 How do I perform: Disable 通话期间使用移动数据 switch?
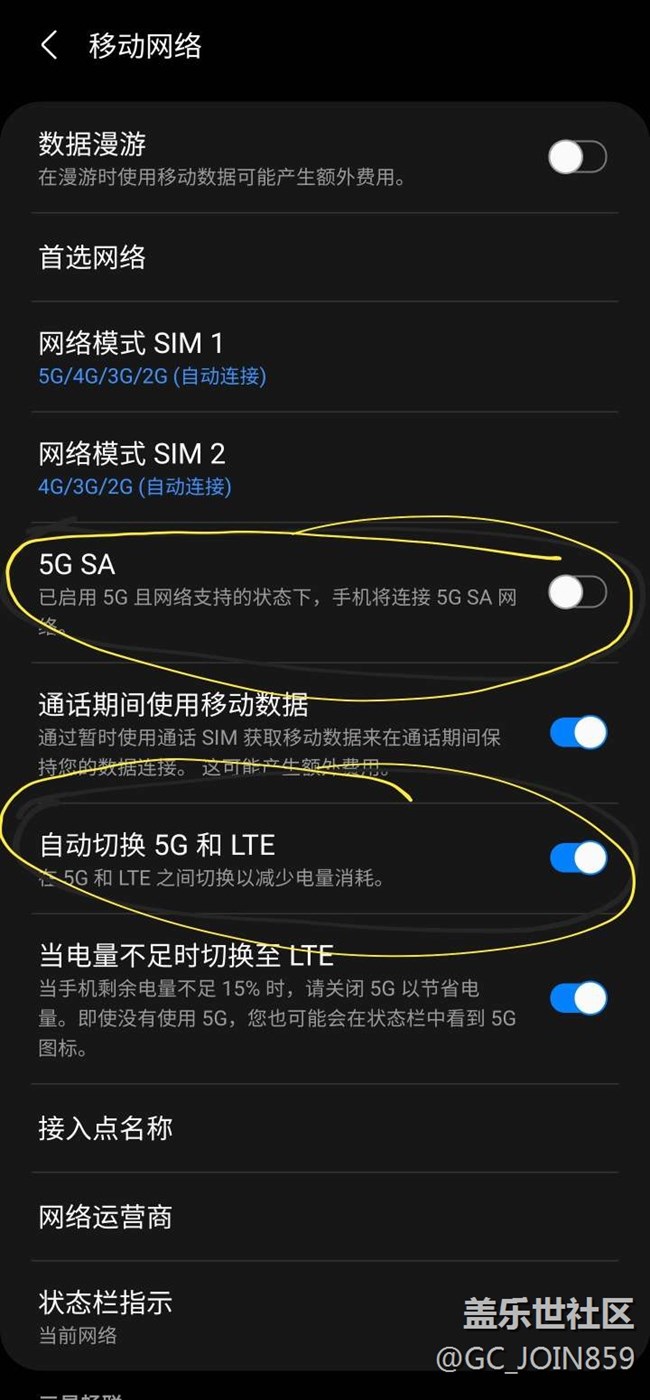click(577, 733)
